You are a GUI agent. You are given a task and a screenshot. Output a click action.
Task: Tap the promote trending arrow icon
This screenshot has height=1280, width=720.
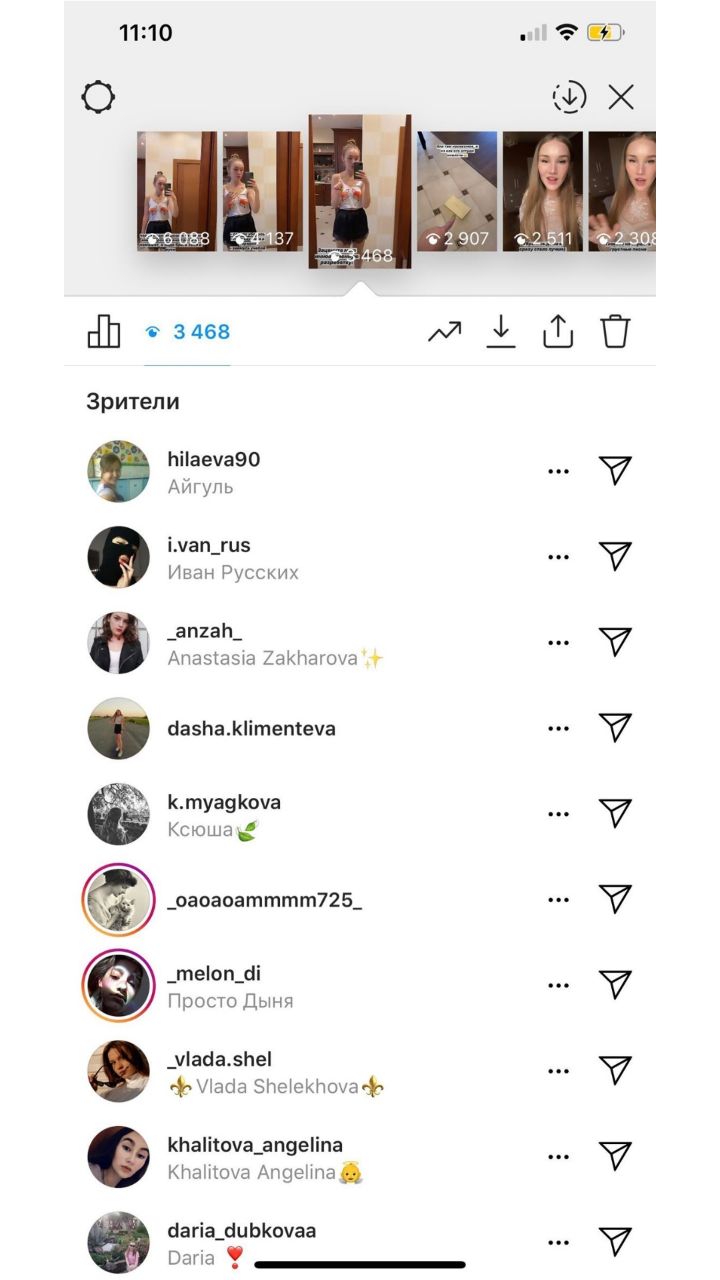pyautogui.click(x=445, y=332)
